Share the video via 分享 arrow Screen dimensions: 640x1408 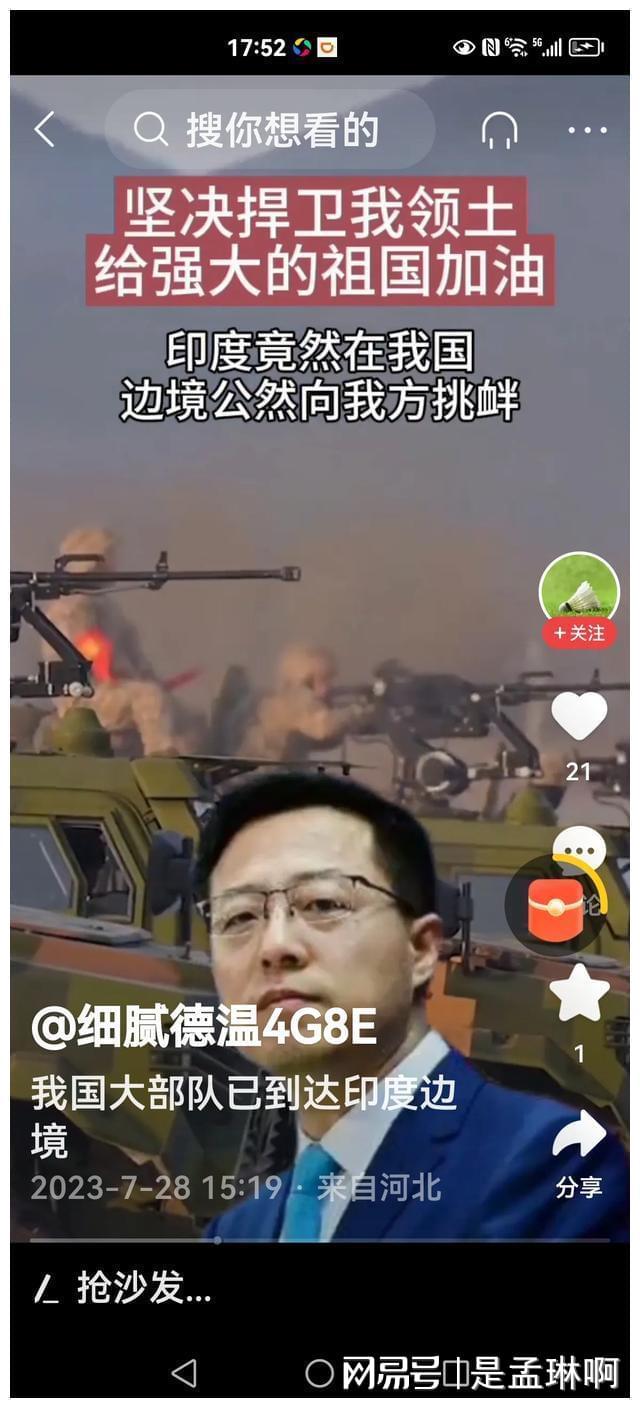coord(579,1137)
